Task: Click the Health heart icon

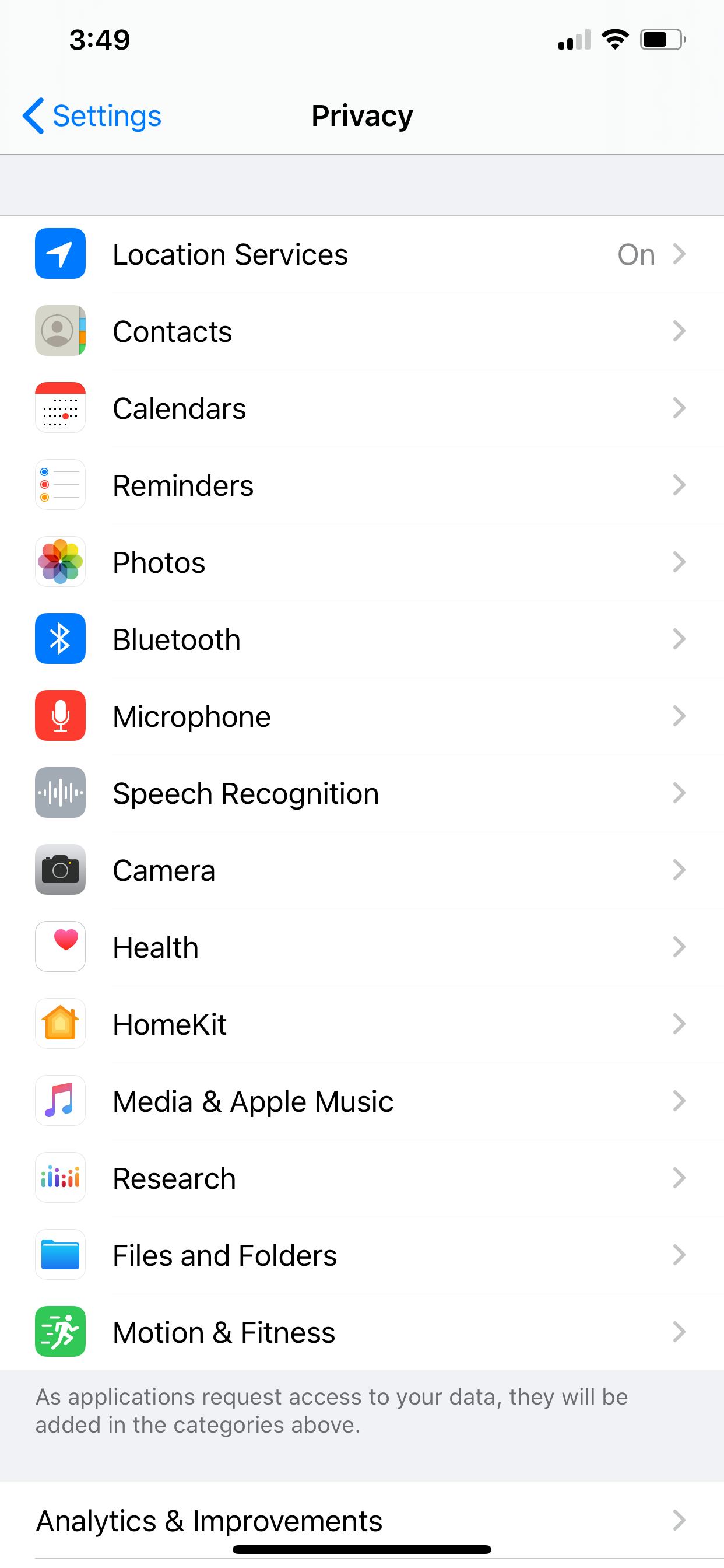Action: 60,947
